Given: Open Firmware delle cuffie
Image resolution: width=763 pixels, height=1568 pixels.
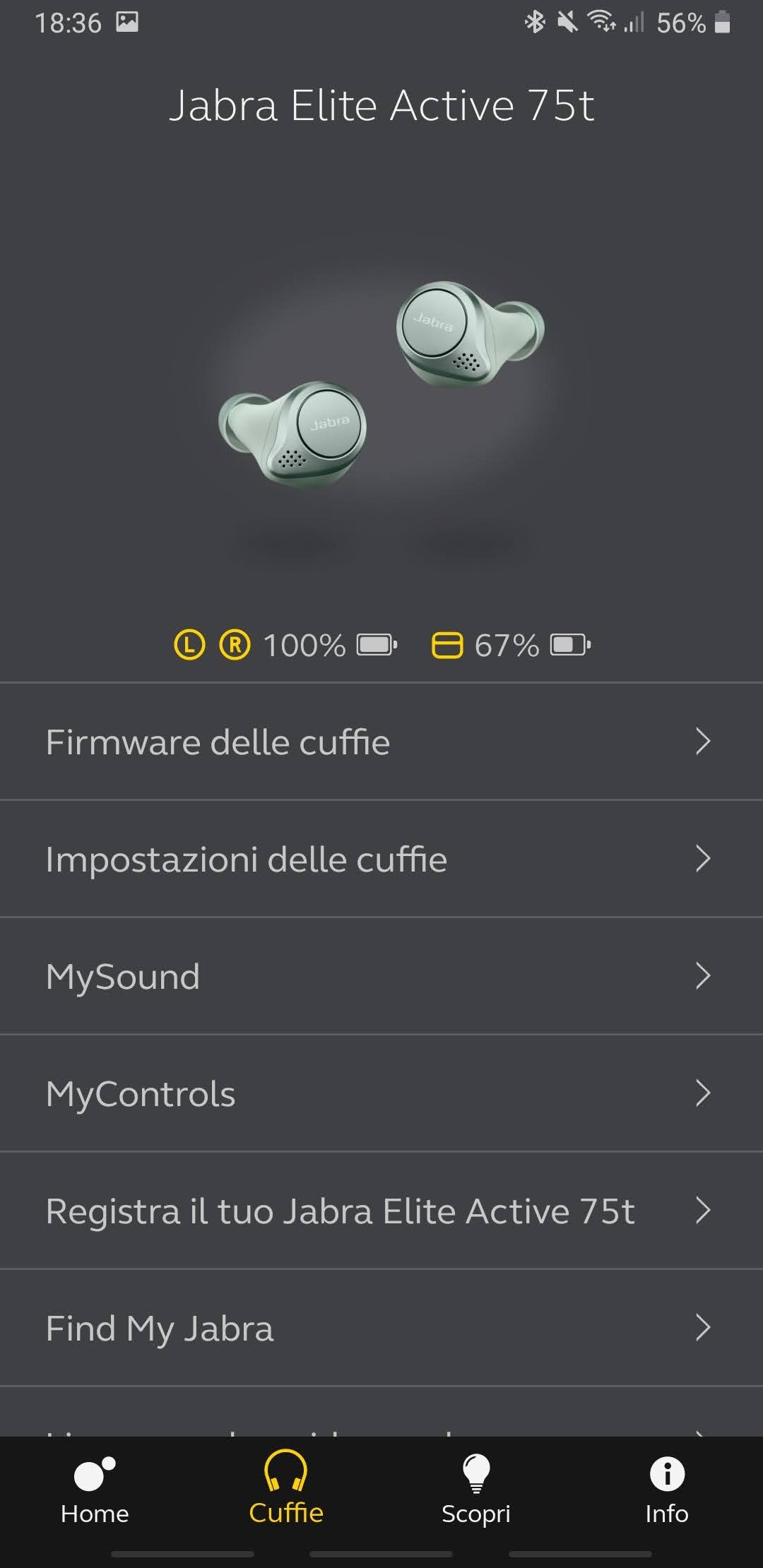Looking at the screenshot, I should 381,742.
